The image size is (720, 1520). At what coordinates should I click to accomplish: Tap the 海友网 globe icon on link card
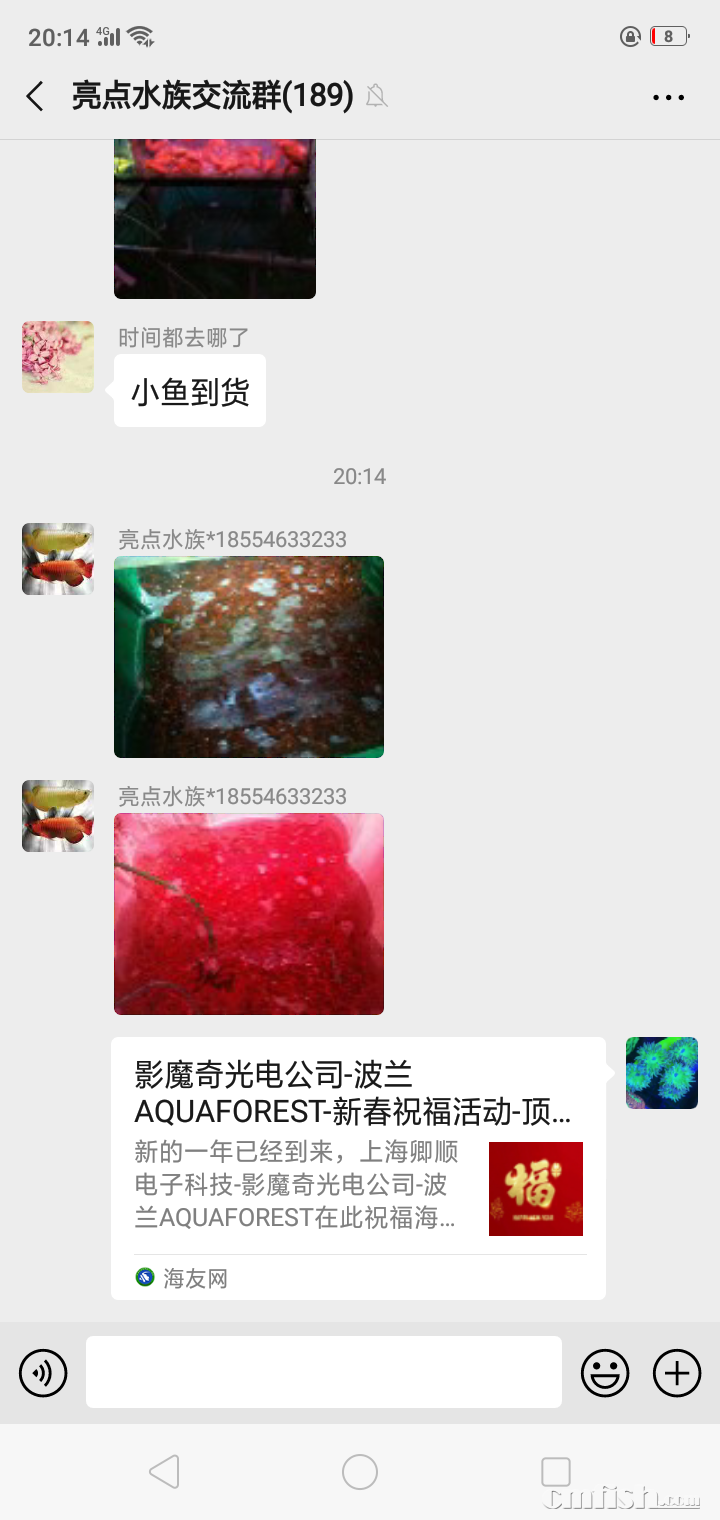coord(143,1278)
